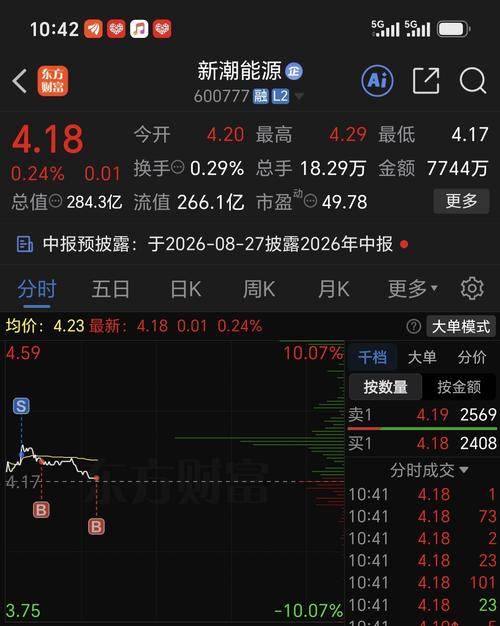
Task: Go back with the arrow icon
Action: pos(20,81)
